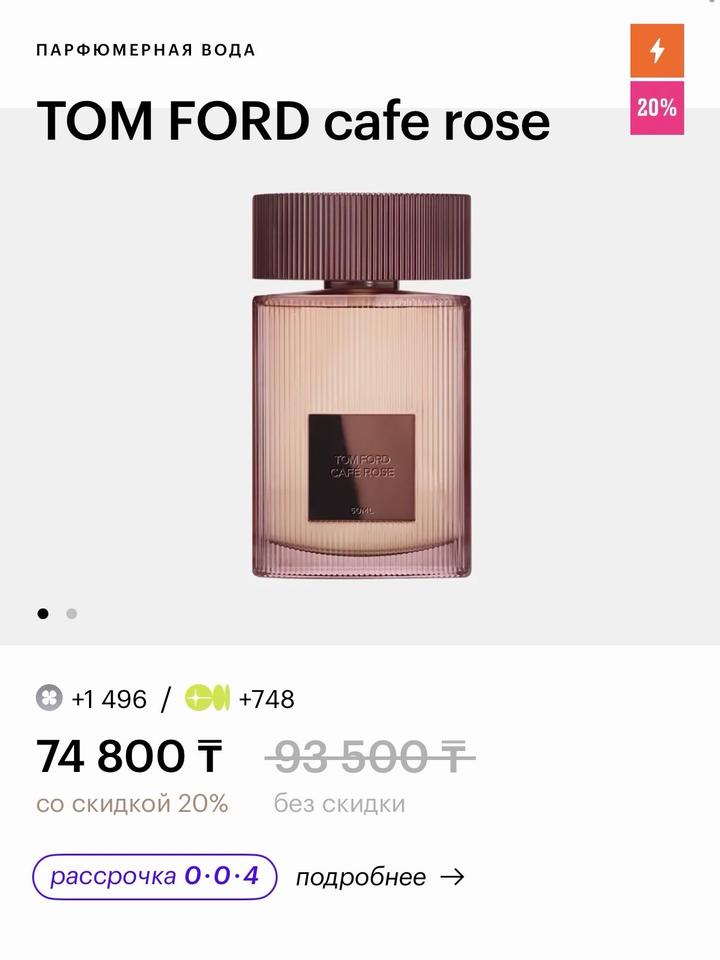Click the arrow next to подробнее
720x960 pixels.
click(452, 878)
